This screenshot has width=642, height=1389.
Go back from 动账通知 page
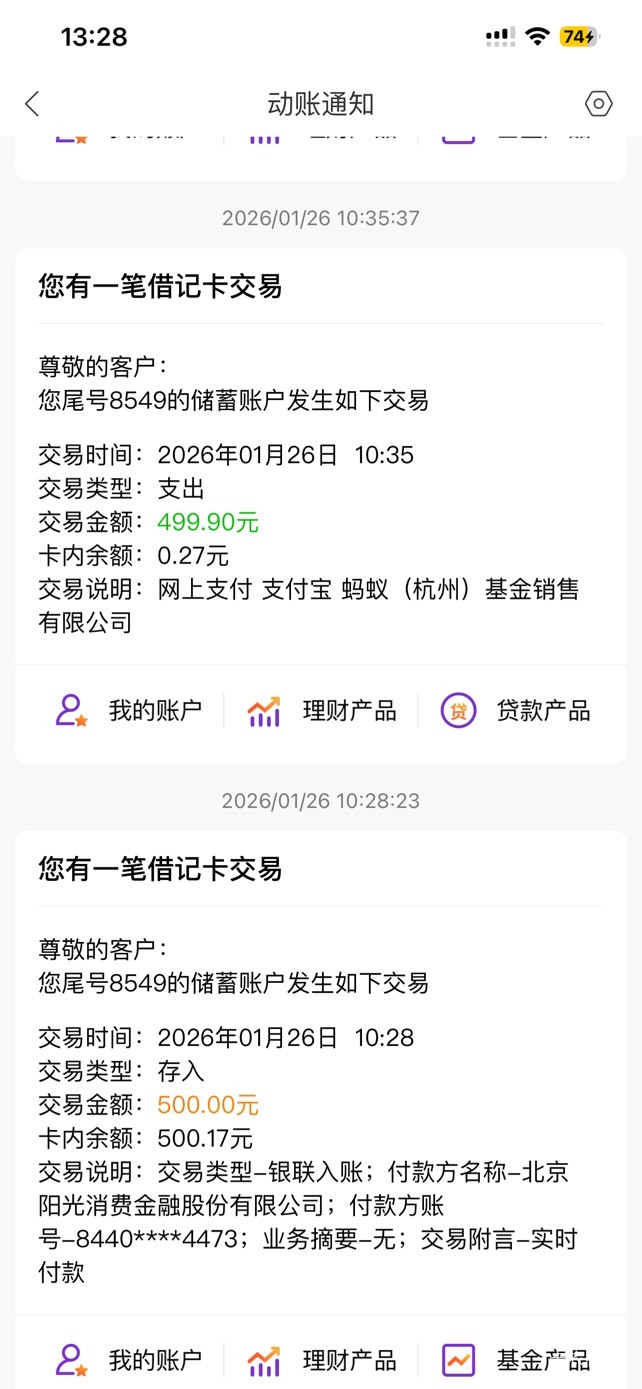pos(32,104)
